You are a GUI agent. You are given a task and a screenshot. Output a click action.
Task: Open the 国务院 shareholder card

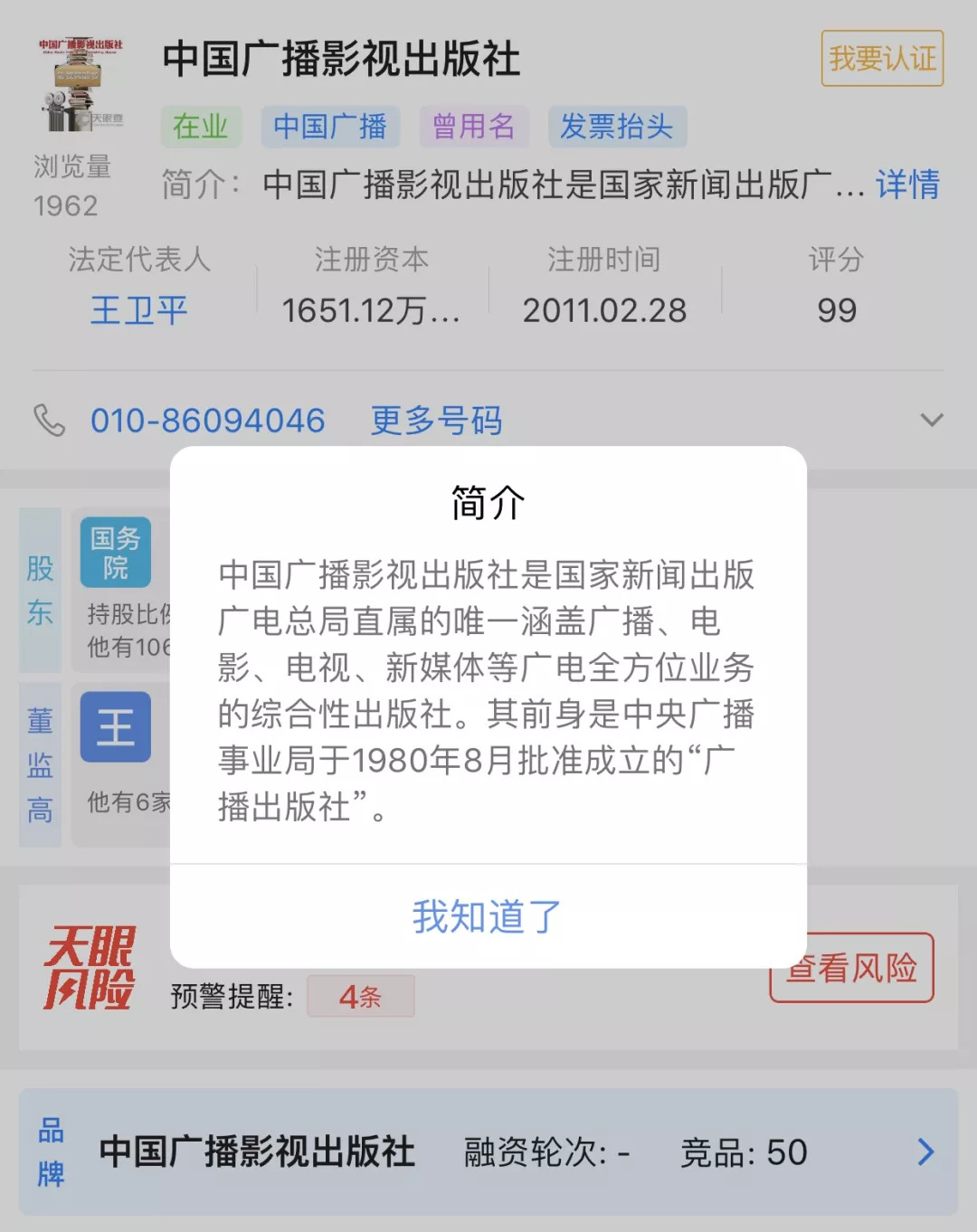pyautogui.click(x=116, y=553)
